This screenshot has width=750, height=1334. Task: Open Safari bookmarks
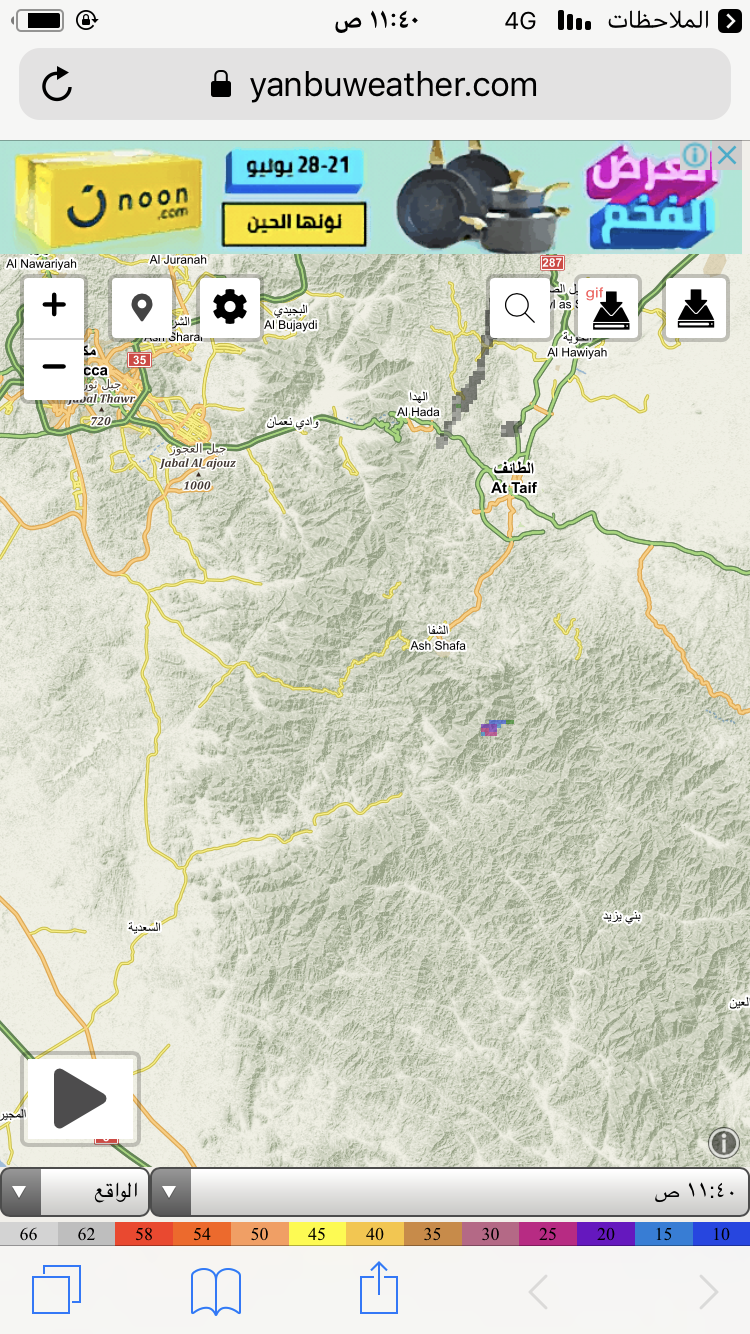click(x=216, y=1291)
